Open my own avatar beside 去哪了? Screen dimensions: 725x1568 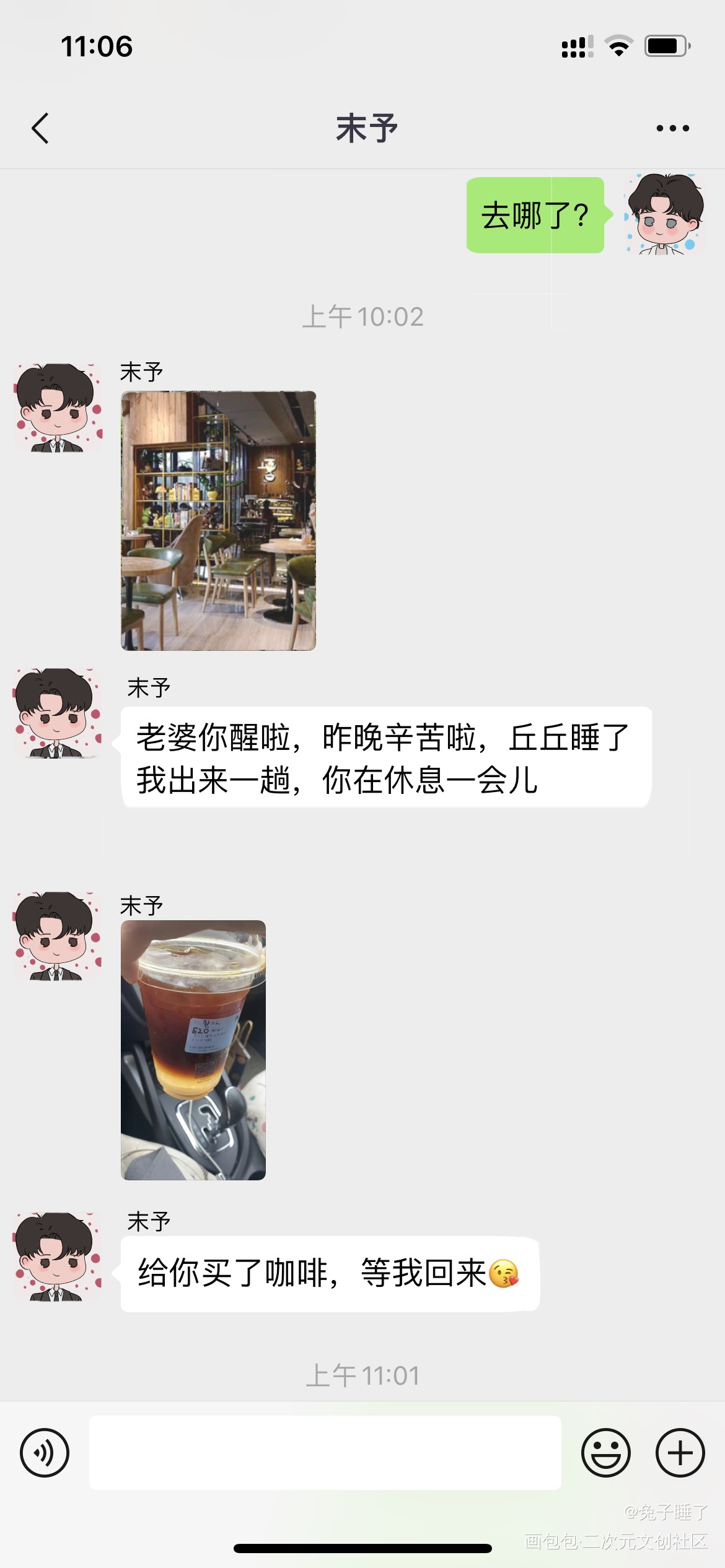pos(664,215)
